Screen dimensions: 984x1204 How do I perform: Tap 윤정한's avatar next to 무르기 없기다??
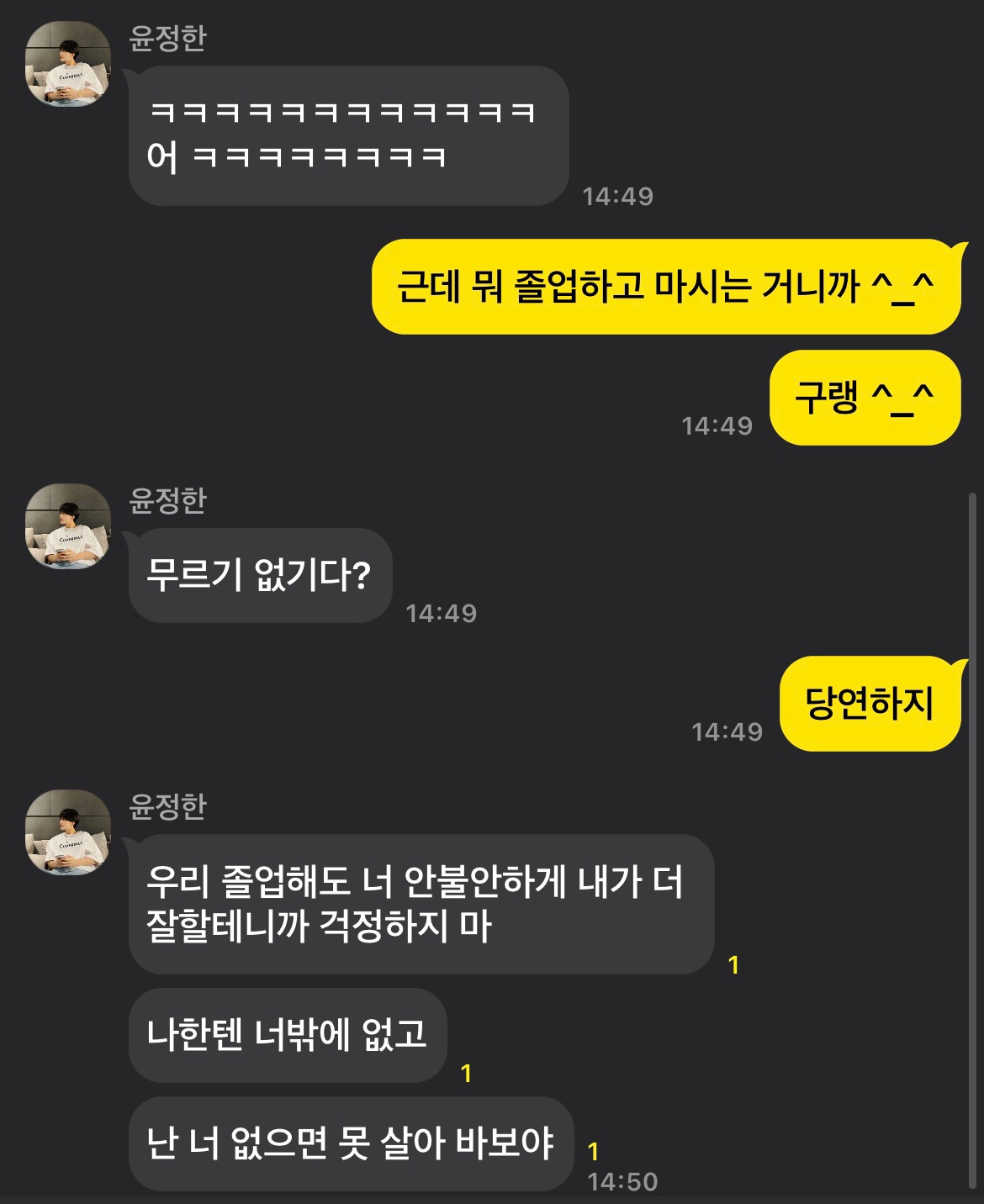click(x=68, y=526)
